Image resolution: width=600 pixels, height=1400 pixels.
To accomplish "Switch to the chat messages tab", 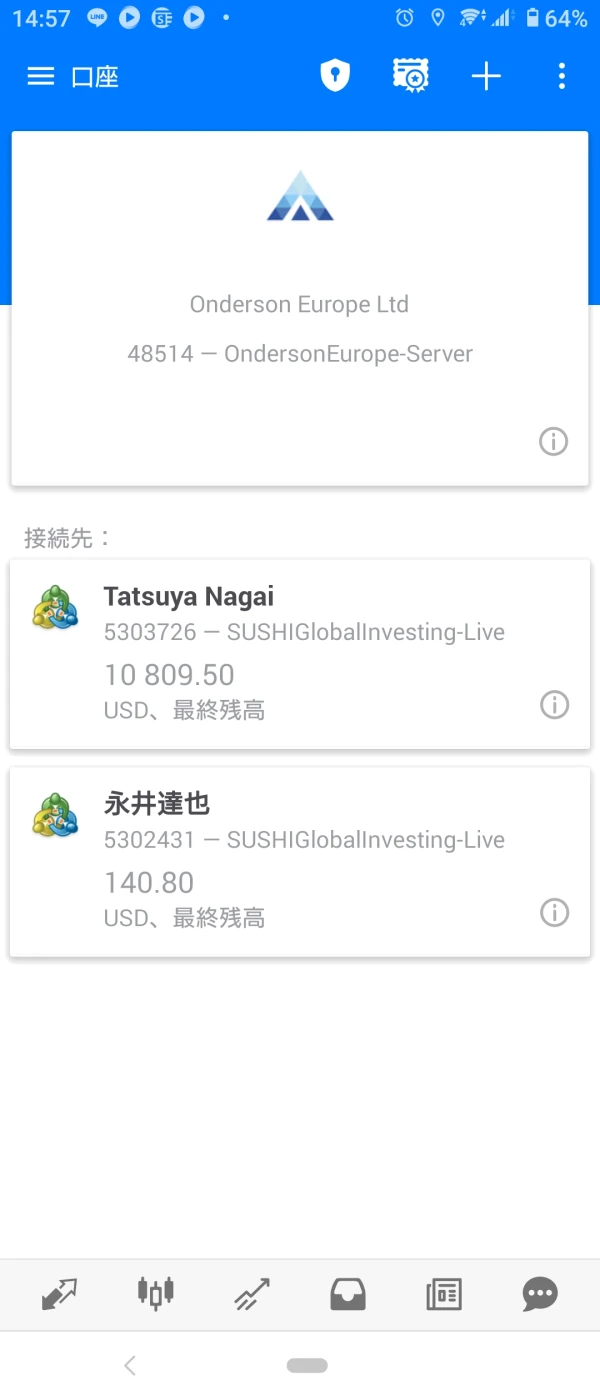I will (540, 1295).
